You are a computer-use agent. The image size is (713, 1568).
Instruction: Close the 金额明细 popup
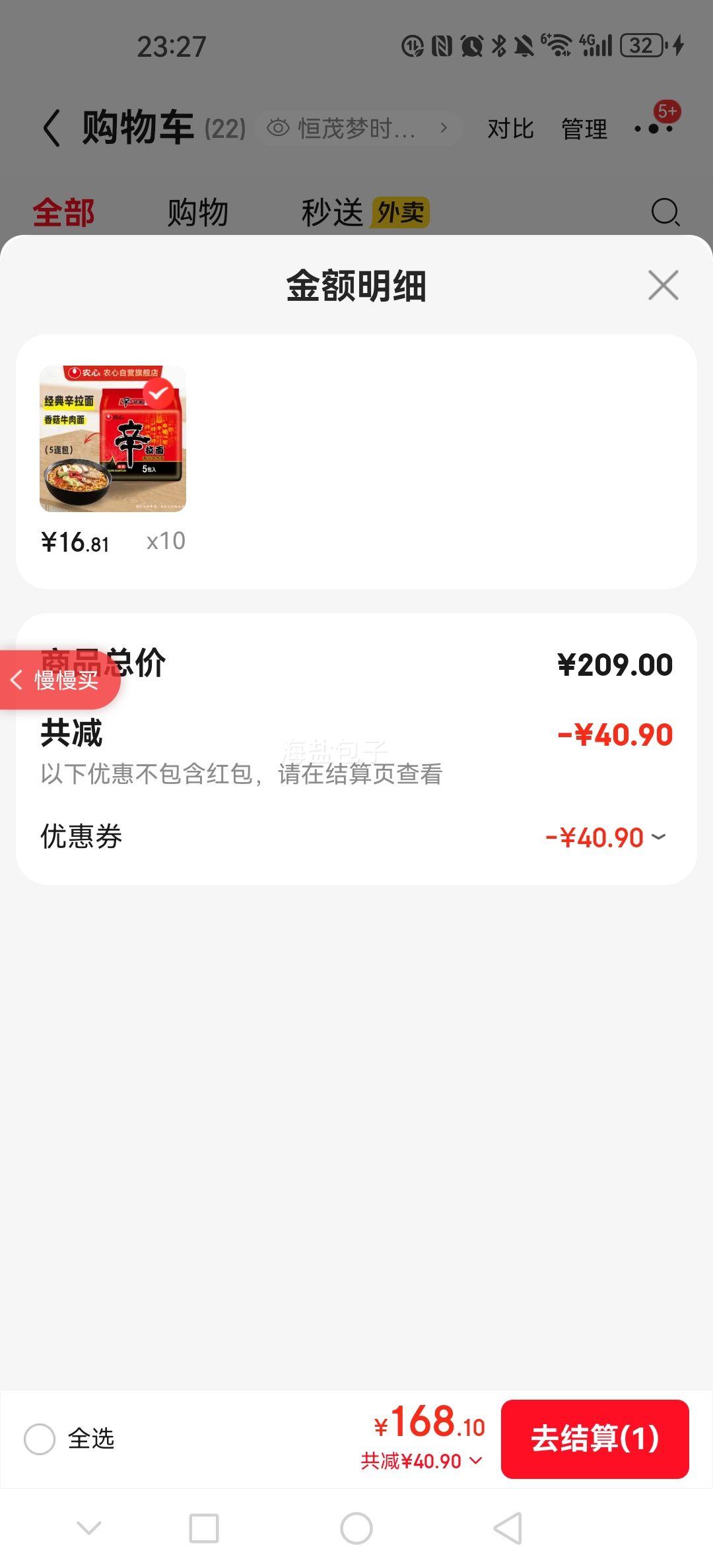(x=662, y=286)
